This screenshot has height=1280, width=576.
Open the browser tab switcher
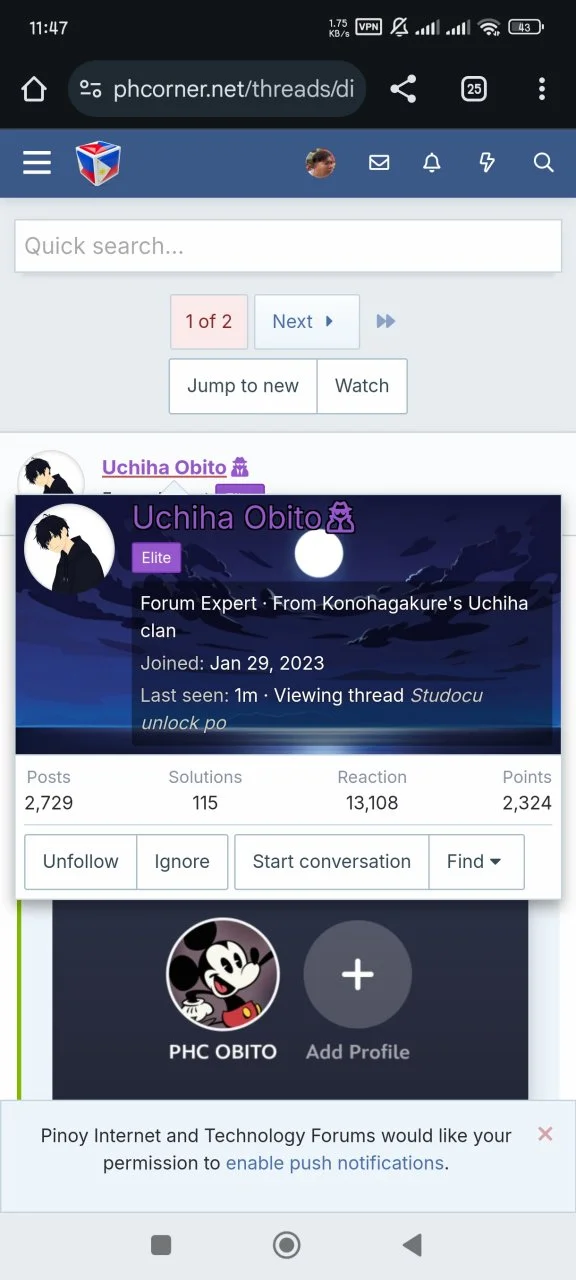pos(474,89)
